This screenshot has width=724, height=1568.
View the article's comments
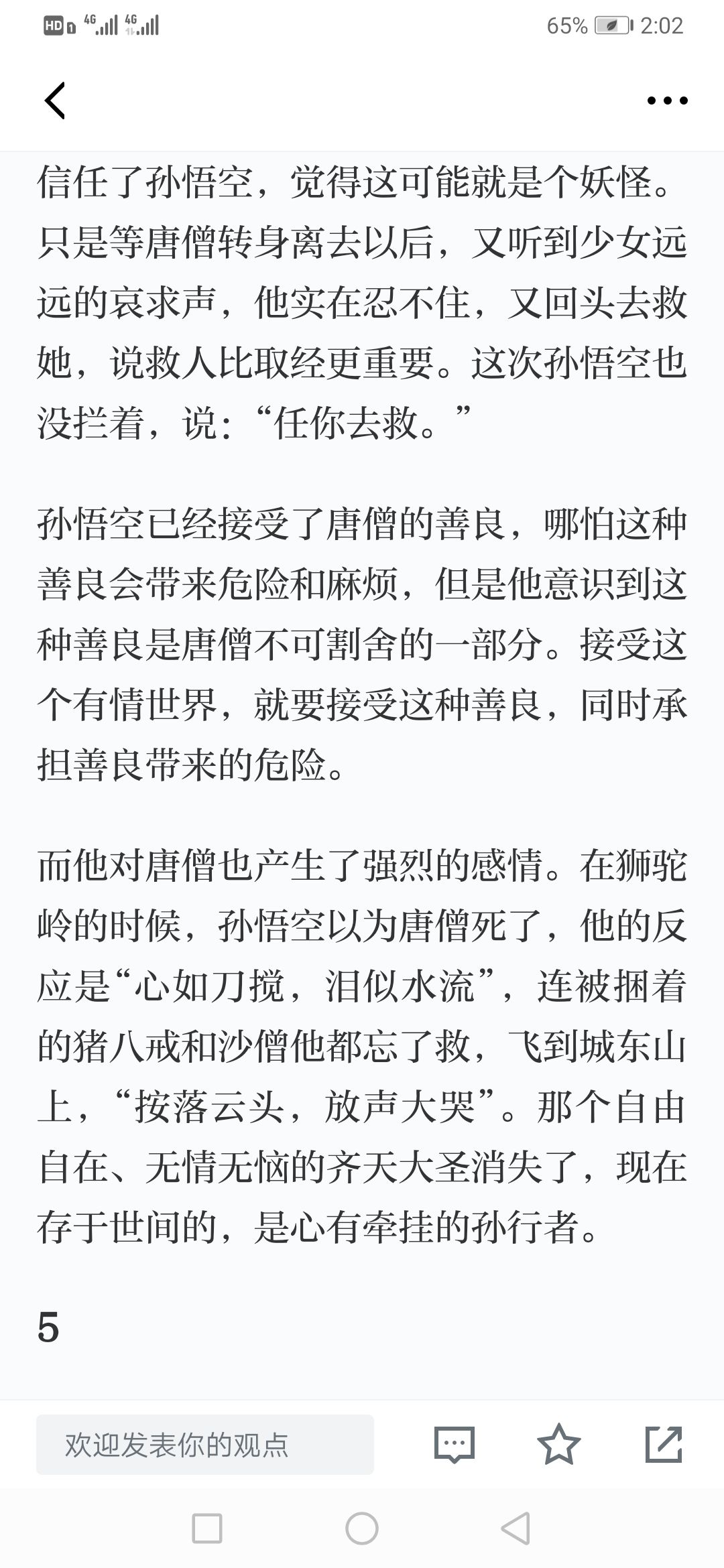[x=455, y=1444]
